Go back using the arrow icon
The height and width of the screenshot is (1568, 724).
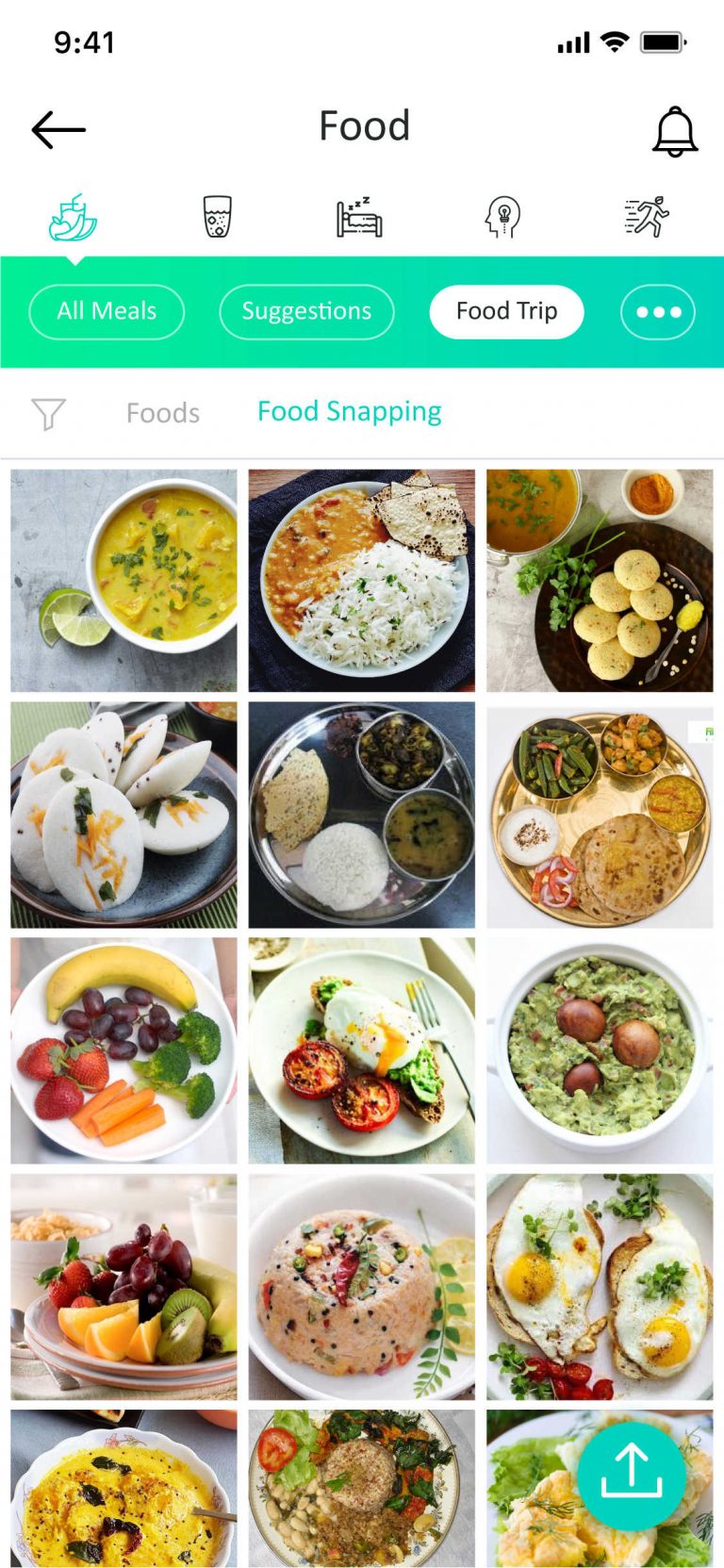pyautogui.click(x=58, y=130)
